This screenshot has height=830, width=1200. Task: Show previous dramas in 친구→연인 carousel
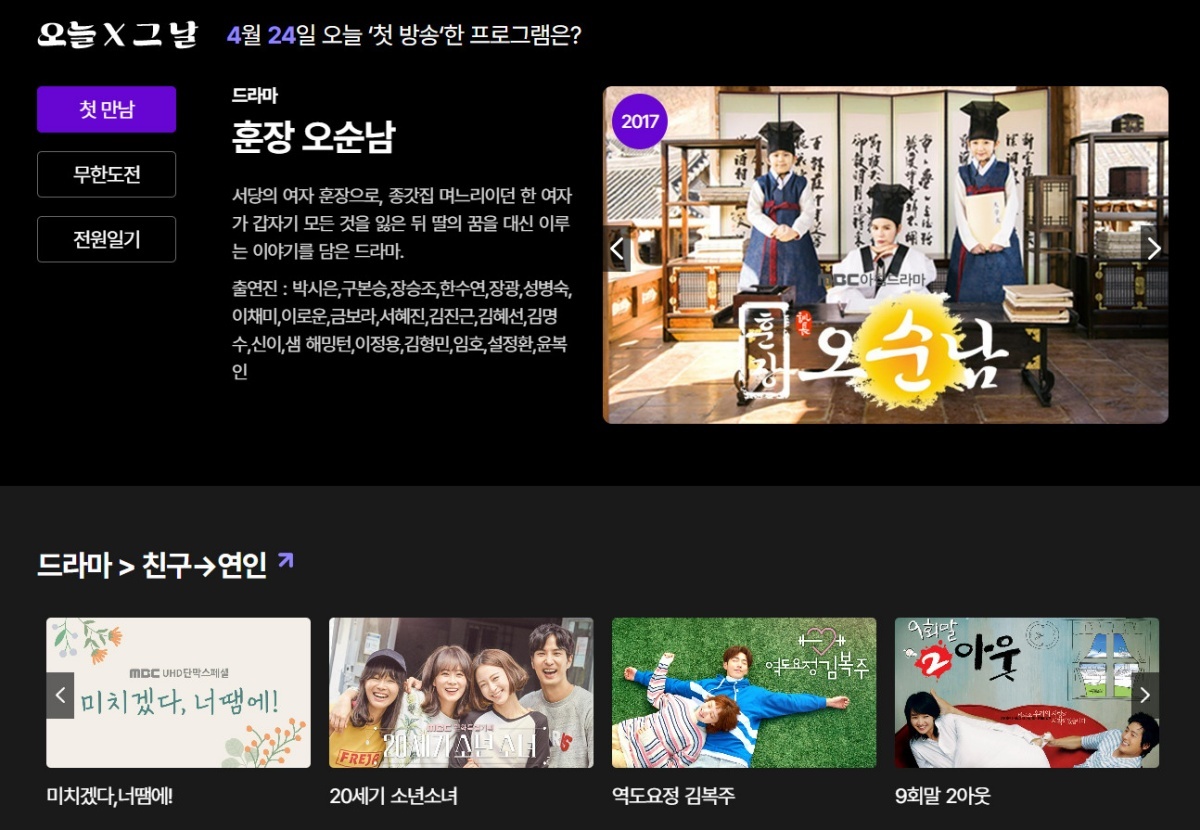60,694
